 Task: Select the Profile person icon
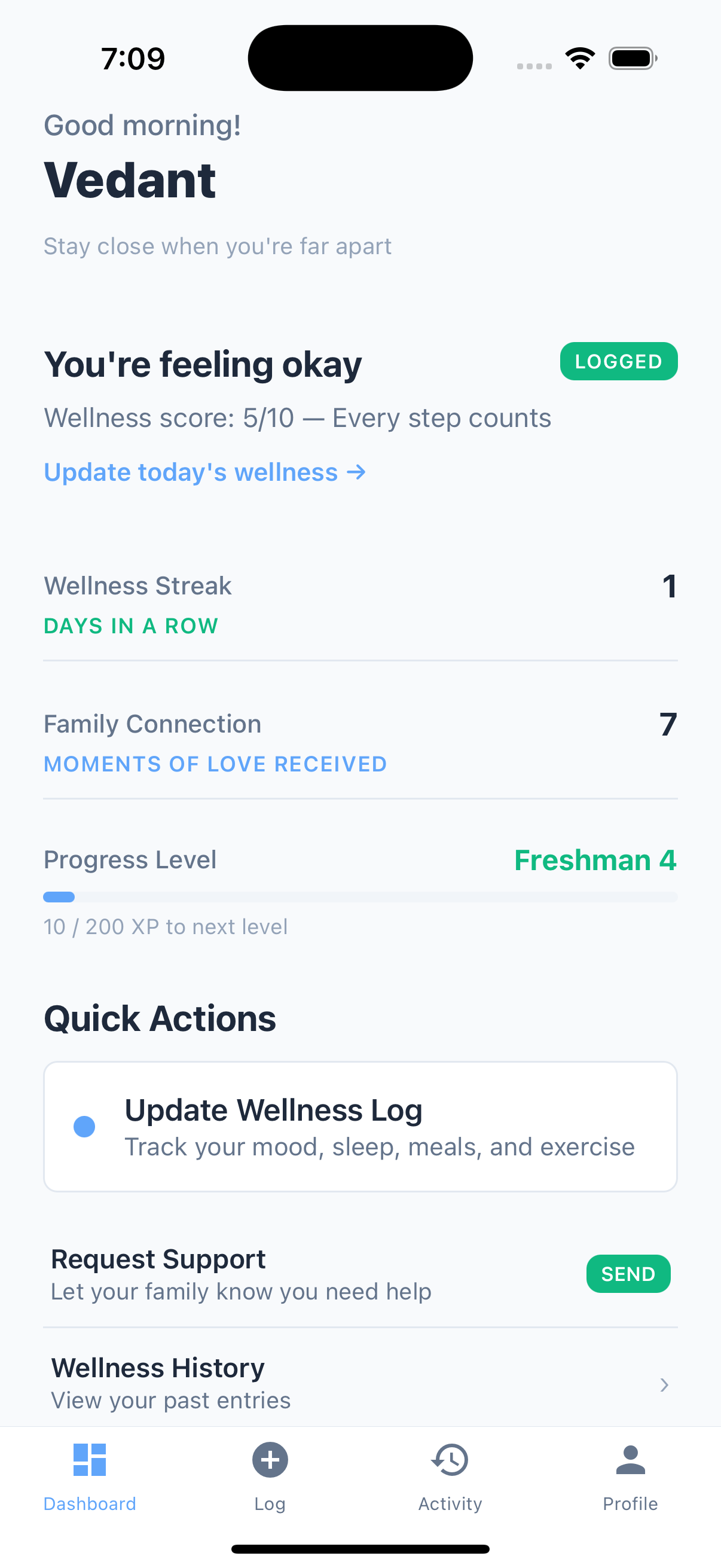pyautogui.click(x=630, y=1460)
